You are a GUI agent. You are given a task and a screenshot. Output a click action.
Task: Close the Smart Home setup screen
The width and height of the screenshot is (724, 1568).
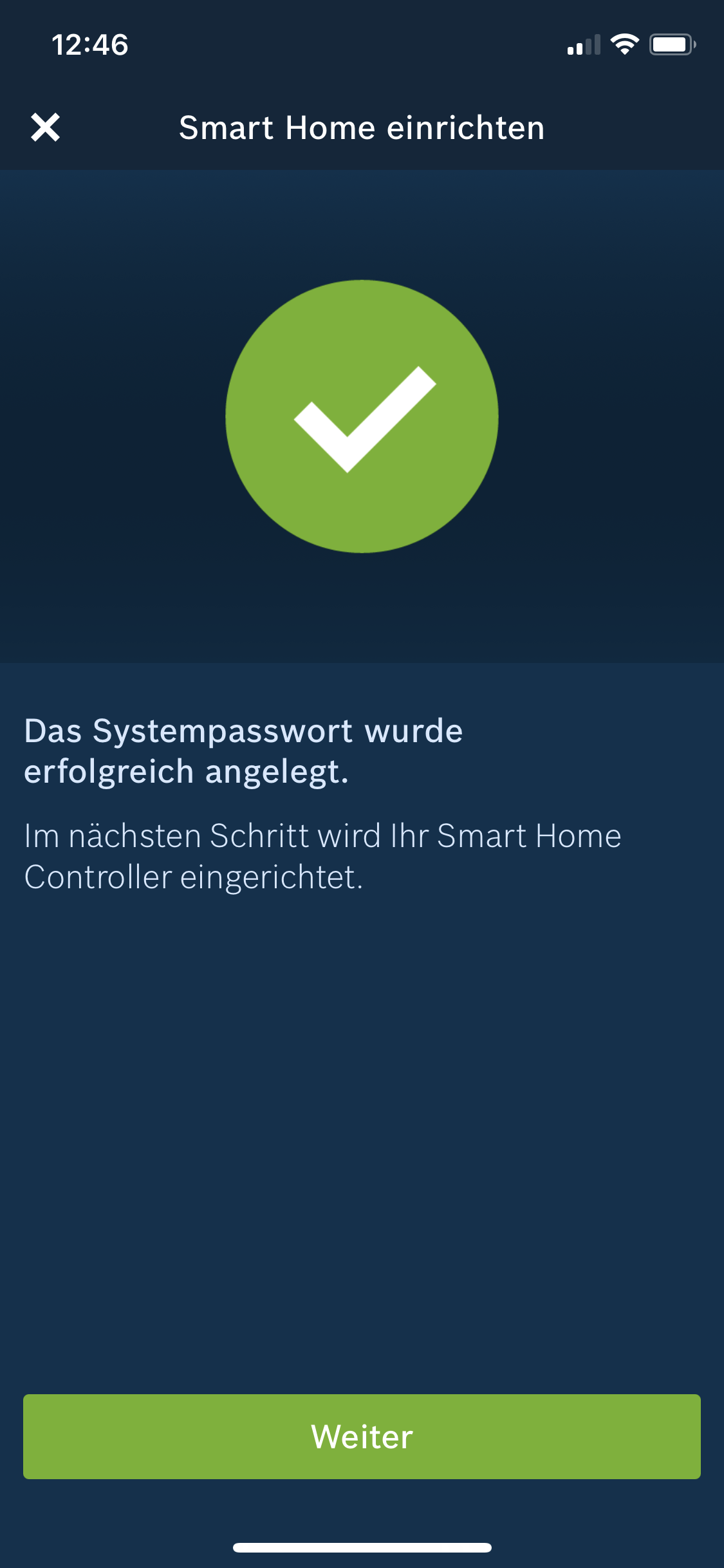point(45,127)
